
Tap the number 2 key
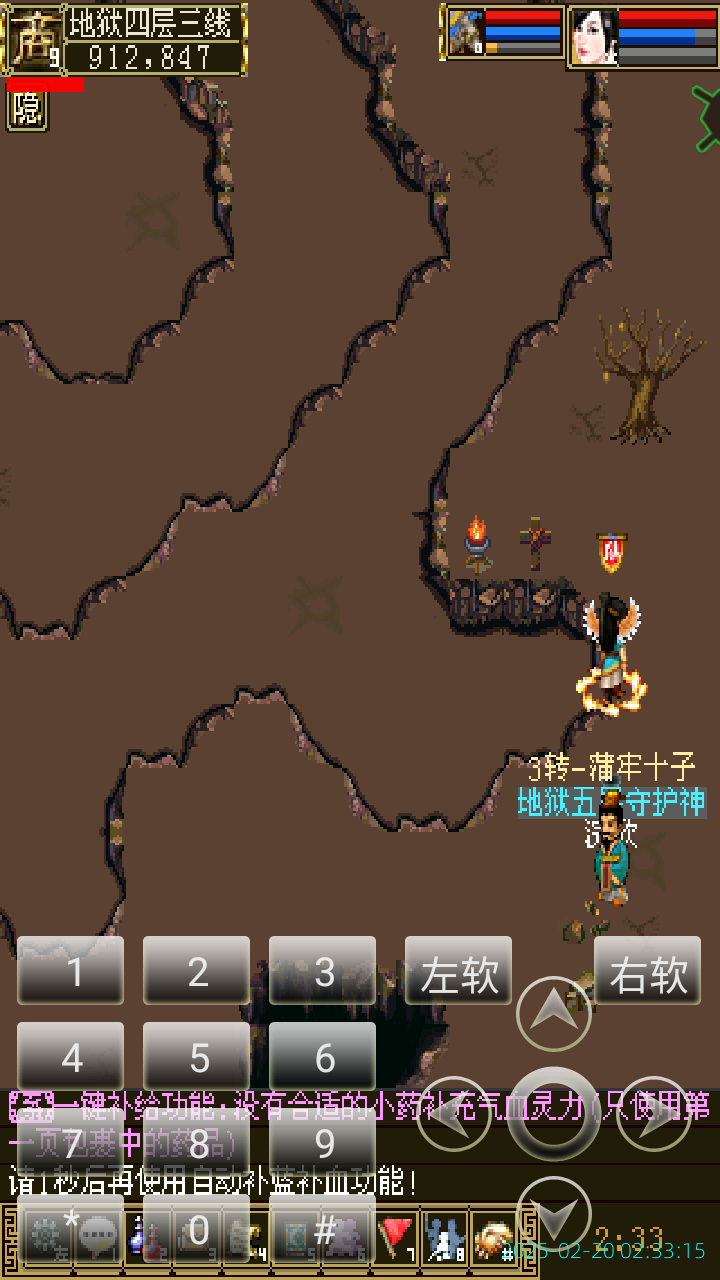[197, 970]
